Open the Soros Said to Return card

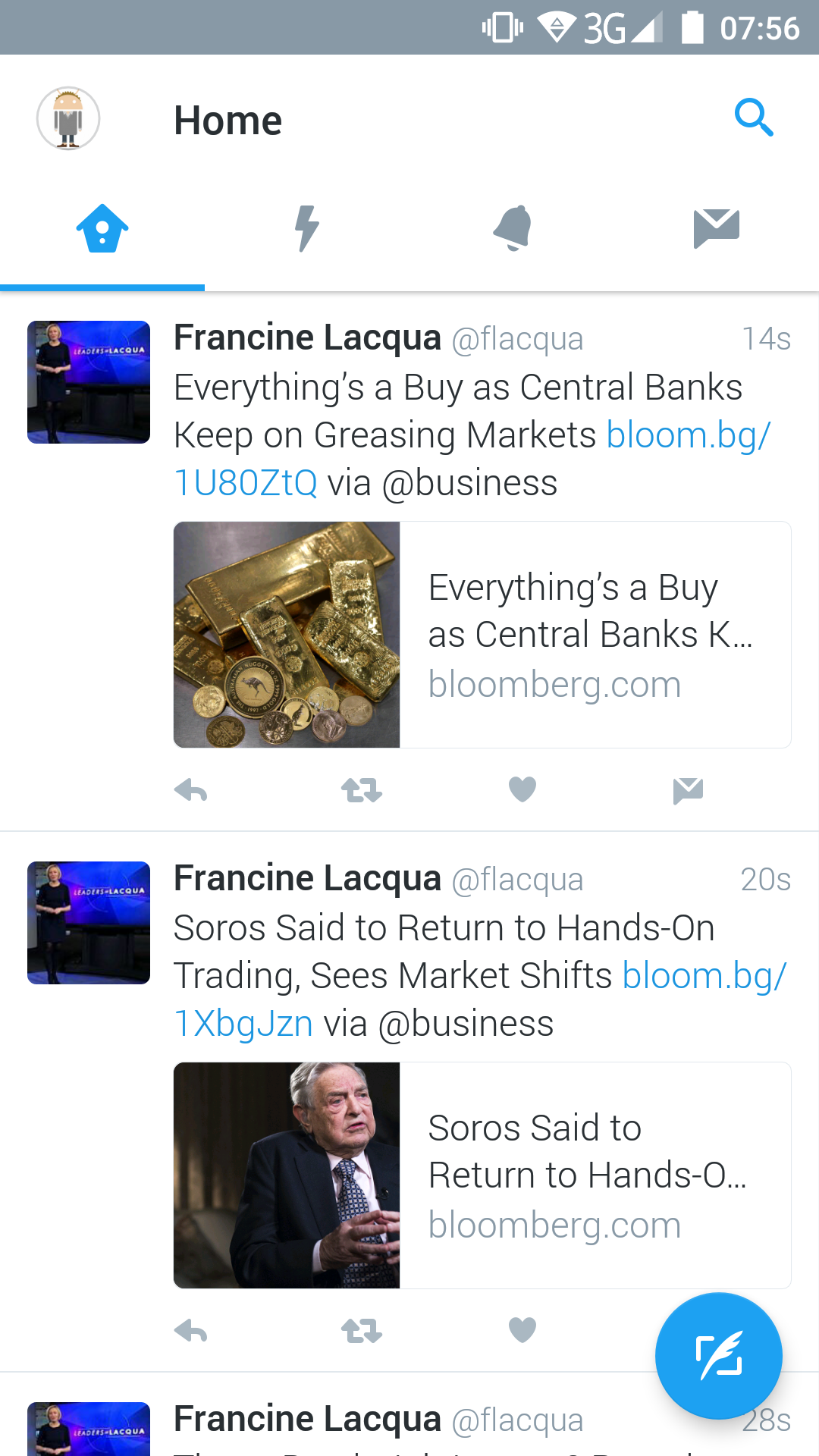click(x=482, y=1175)
